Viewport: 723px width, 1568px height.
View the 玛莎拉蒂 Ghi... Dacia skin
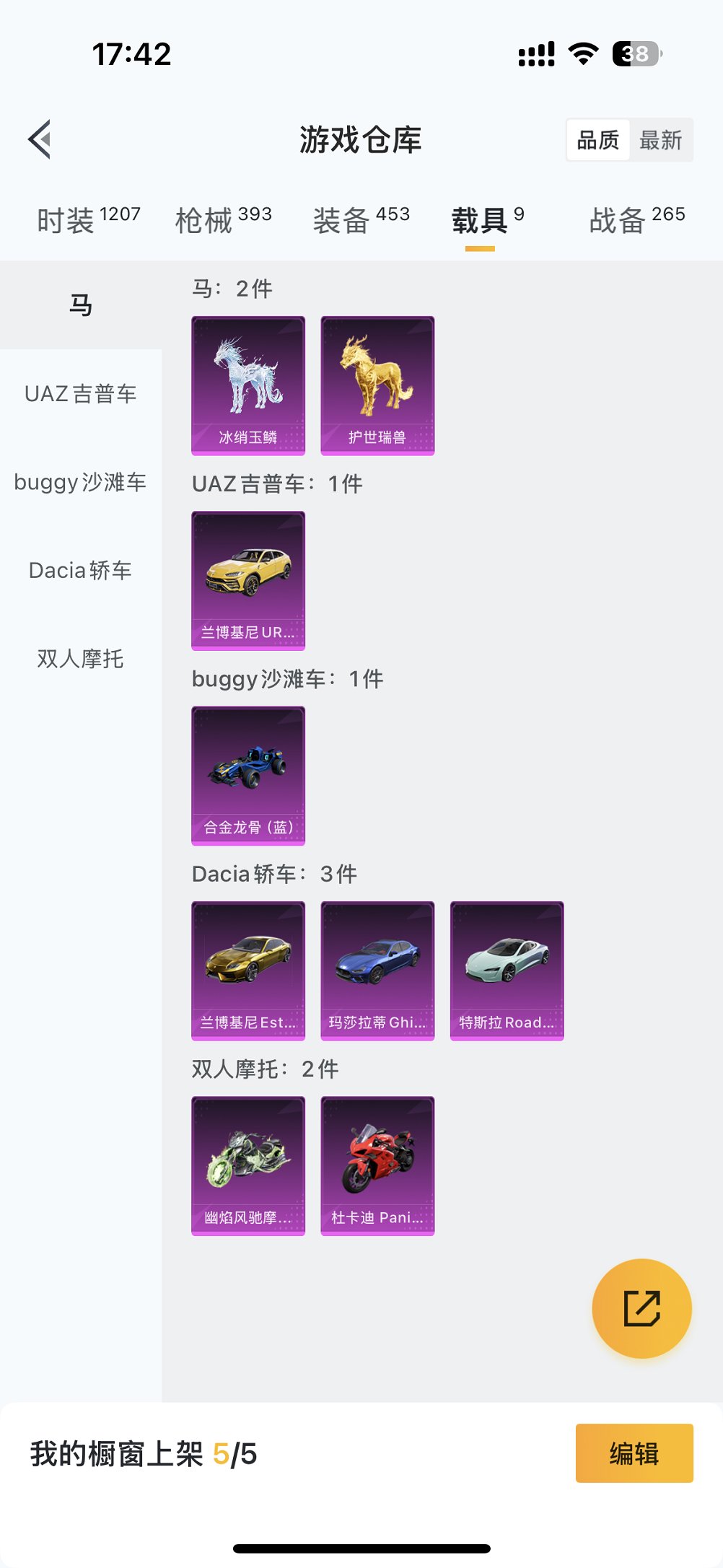tap(377, 970)
